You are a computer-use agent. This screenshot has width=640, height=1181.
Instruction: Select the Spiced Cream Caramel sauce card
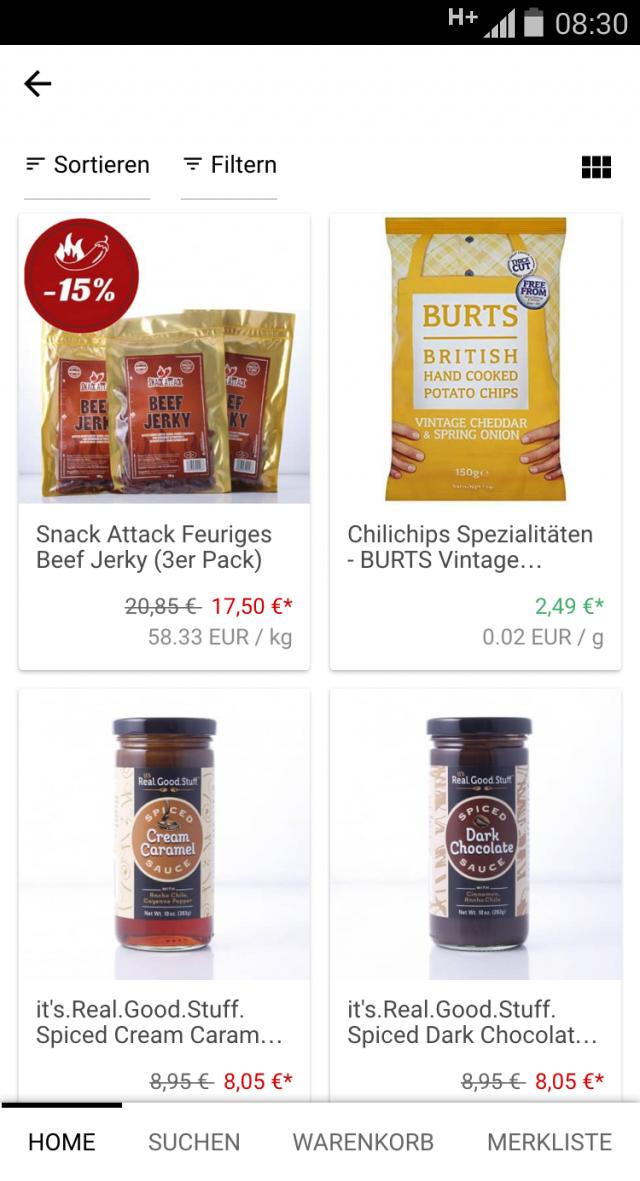164,890
